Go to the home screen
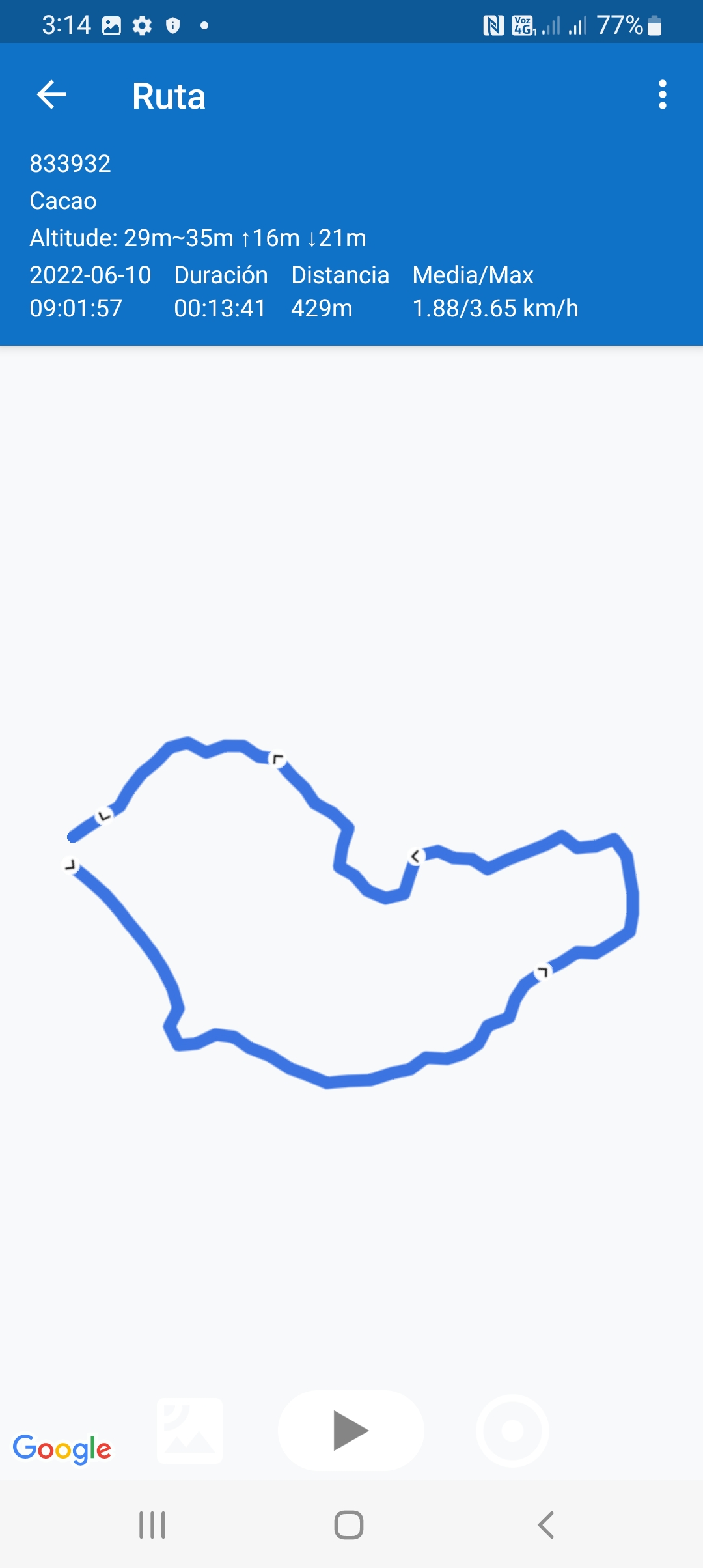This screenshot has height=1568, width=703. pyautogui.click(x=349, y=1525)
